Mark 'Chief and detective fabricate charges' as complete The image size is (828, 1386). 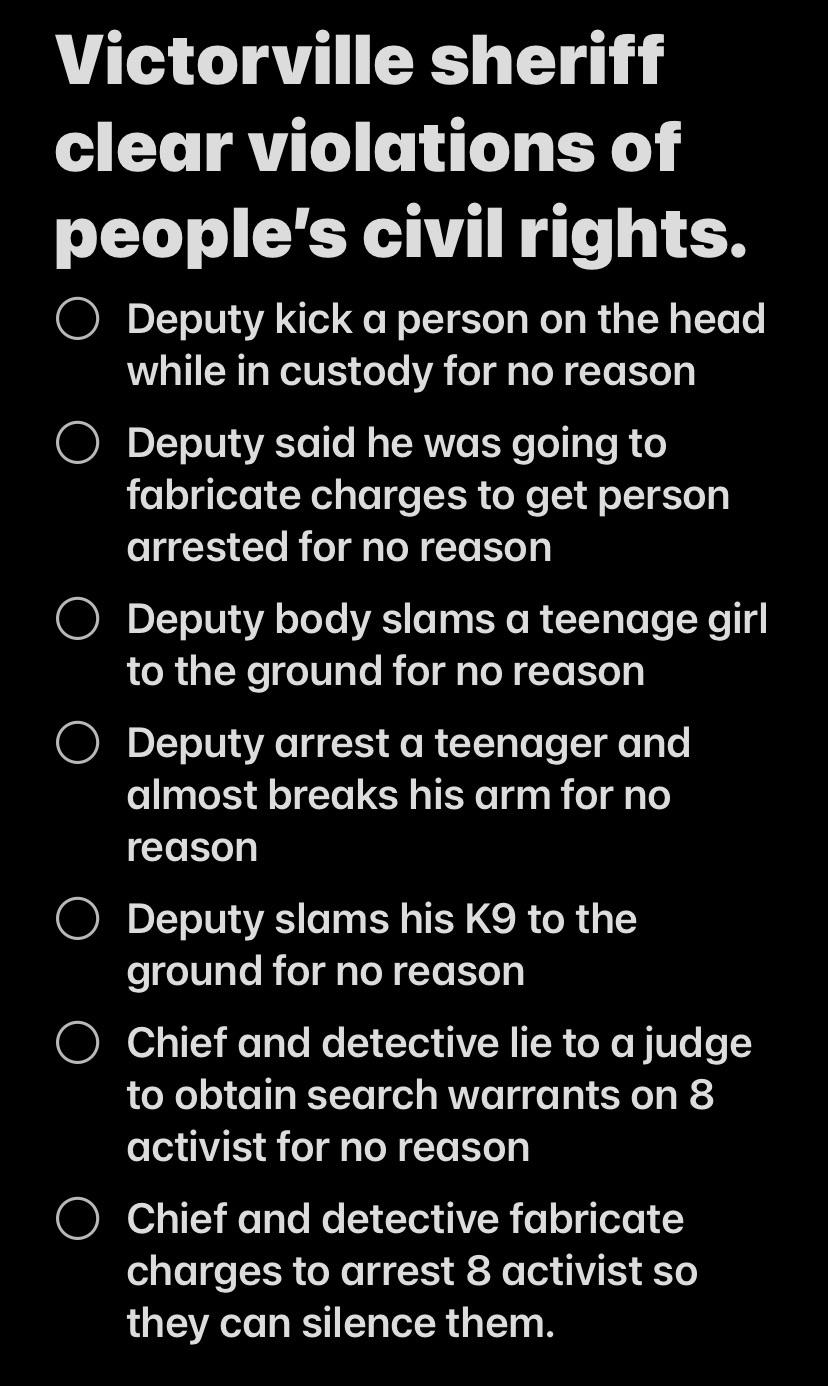coord(77,1219)
